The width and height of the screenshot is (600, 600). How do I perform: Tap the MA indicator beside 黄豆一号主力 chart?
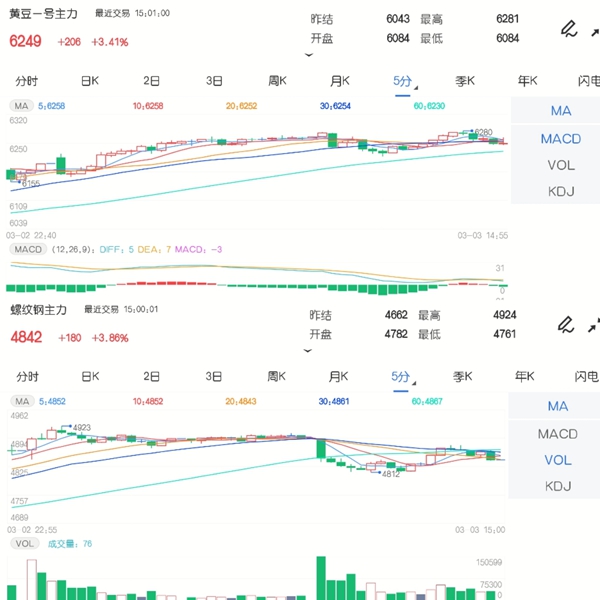[559, 111]
